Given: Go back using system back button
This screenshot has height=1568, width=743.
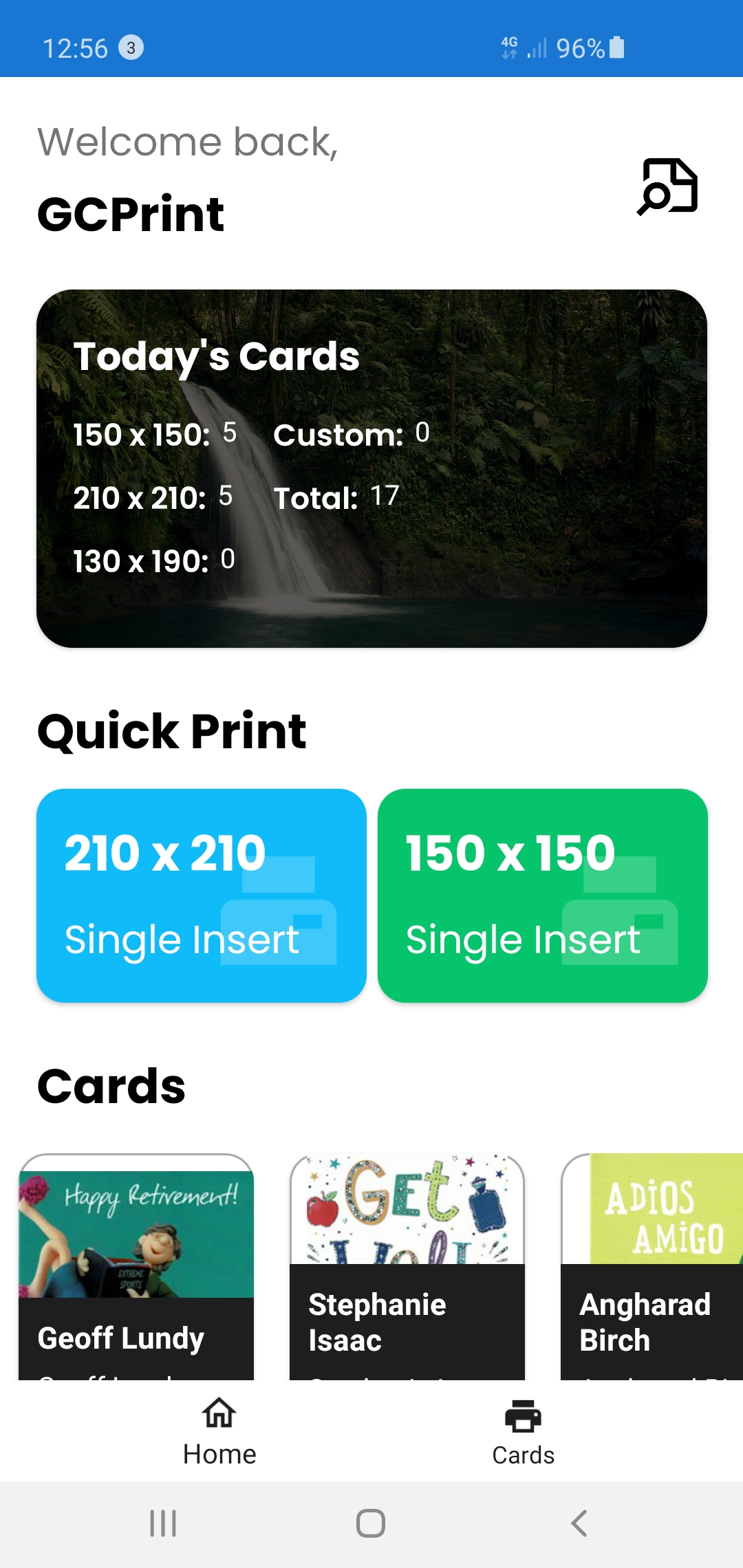Looking at the screenshot, I should (579, 1523).
